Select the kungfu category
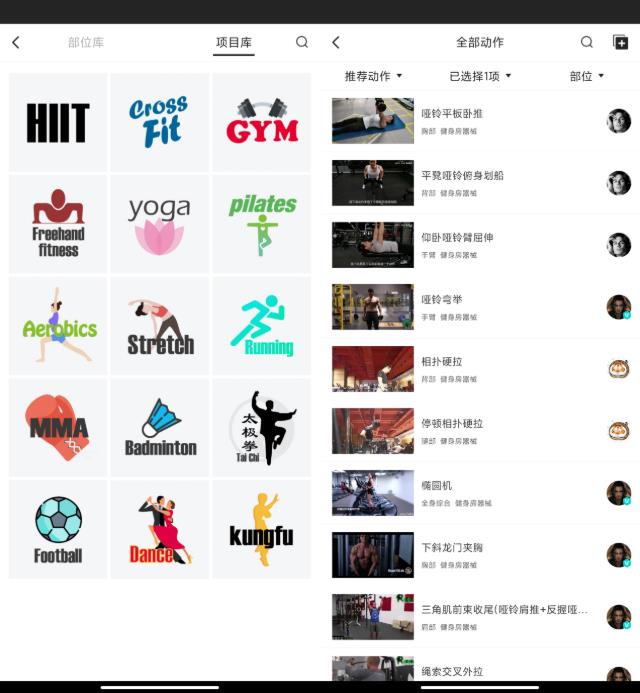Viewport: 640px width, 693px height. coord(262,530)
